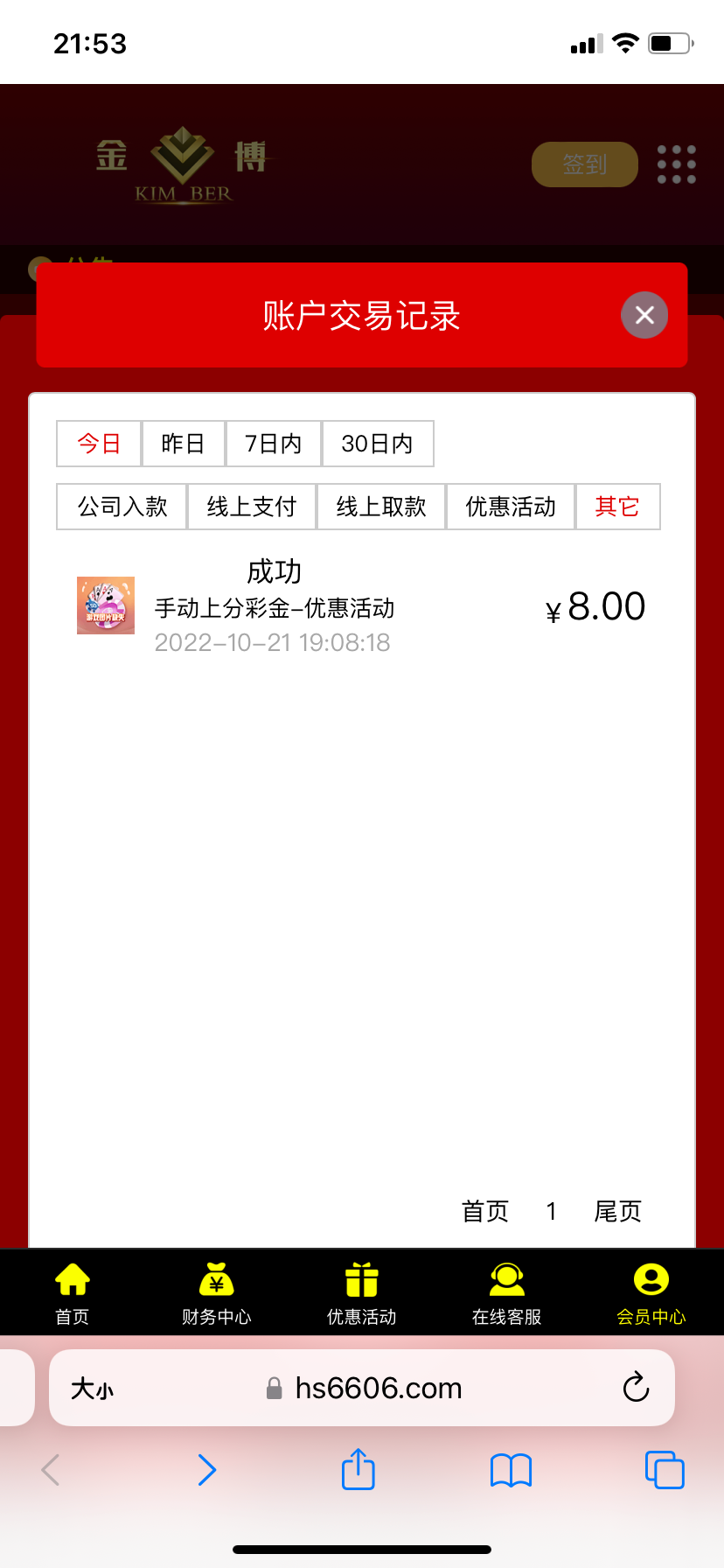Switch to the 优惠活动 category filter
724x1568 pixels.
[x=511, y=507]
